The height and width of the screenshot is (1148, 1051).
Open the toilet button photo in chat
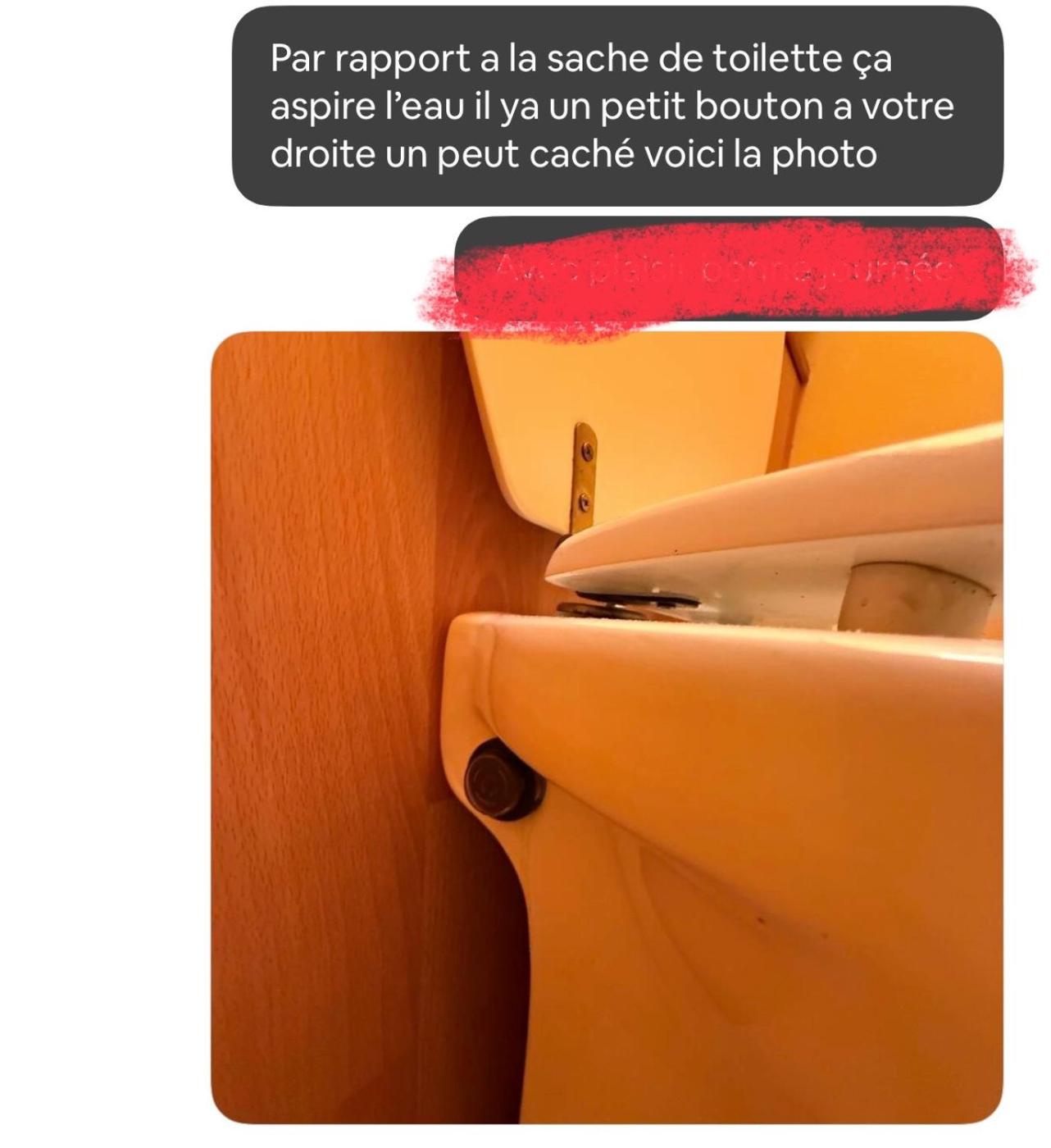pos(607,727)
